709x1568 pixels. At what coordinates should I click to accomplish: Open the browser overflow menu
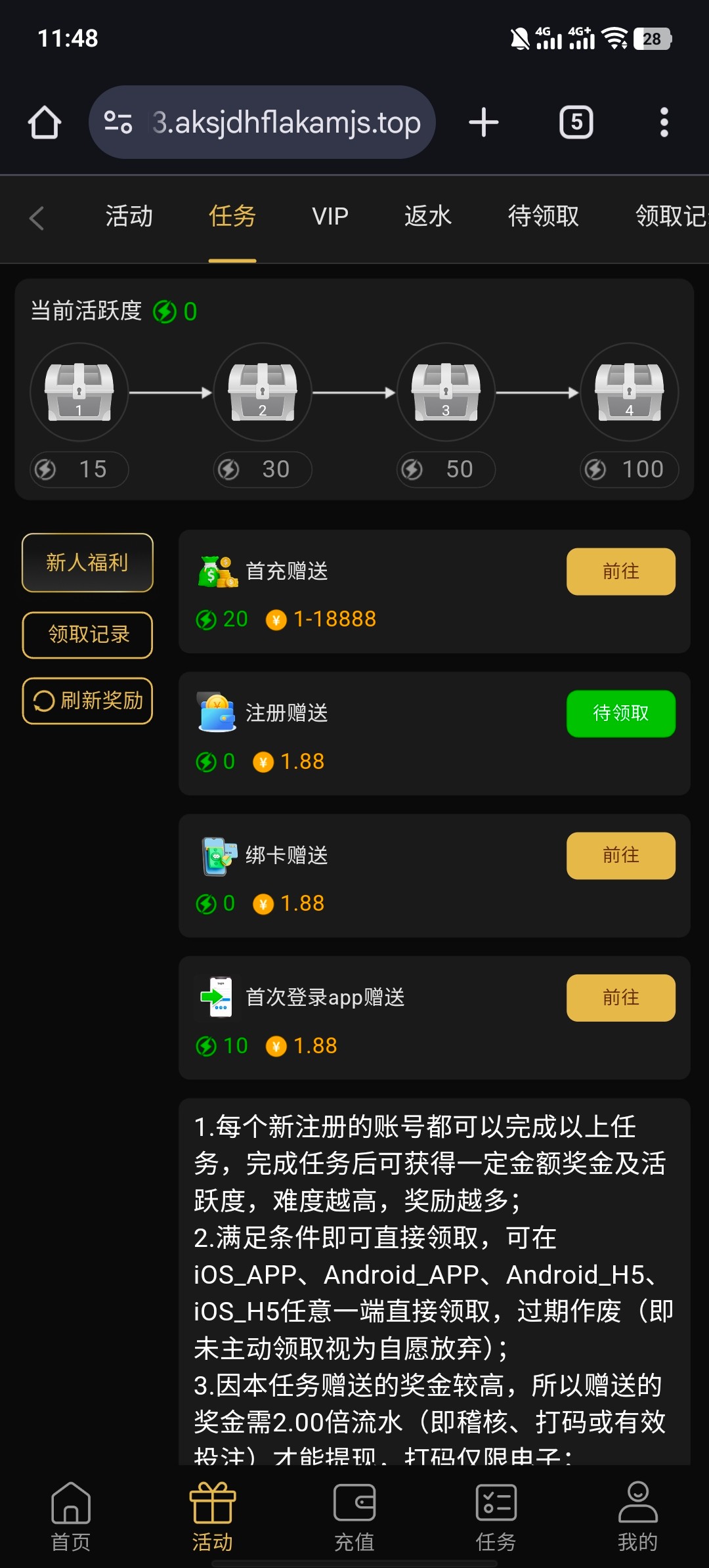click(664, 123)
